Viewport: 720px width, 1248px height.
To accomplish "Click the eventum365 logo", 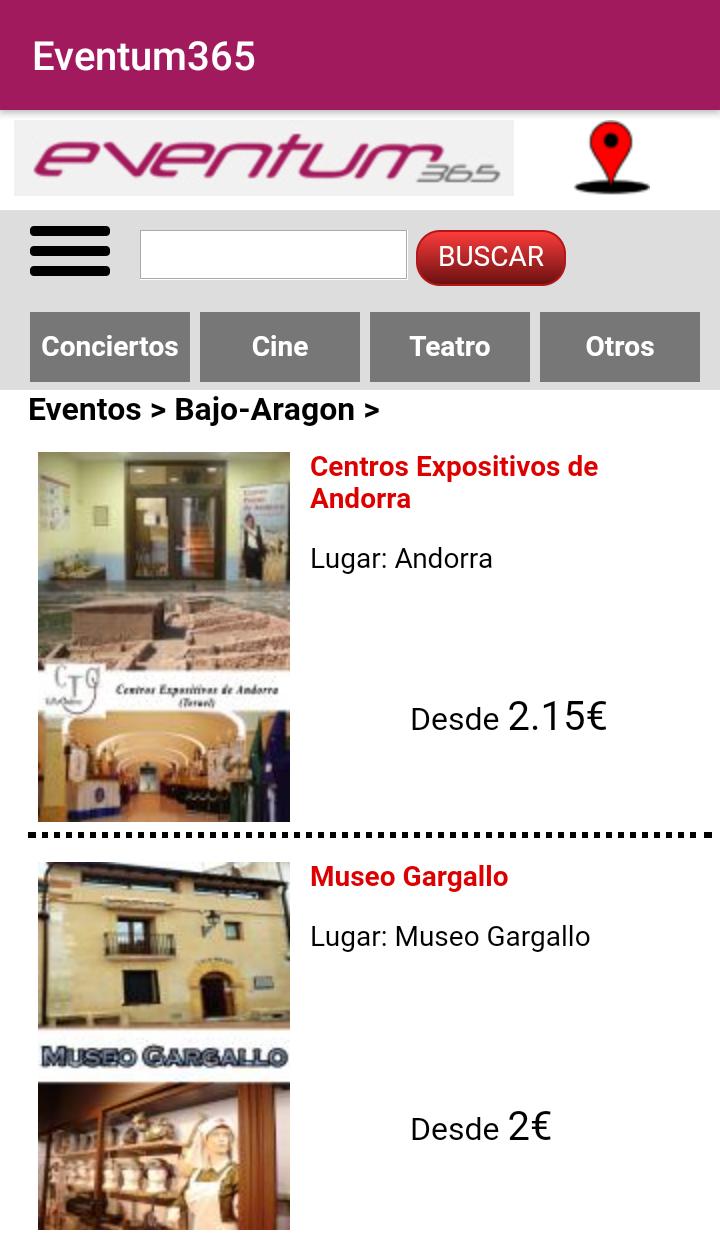I will tap(262, 157).
